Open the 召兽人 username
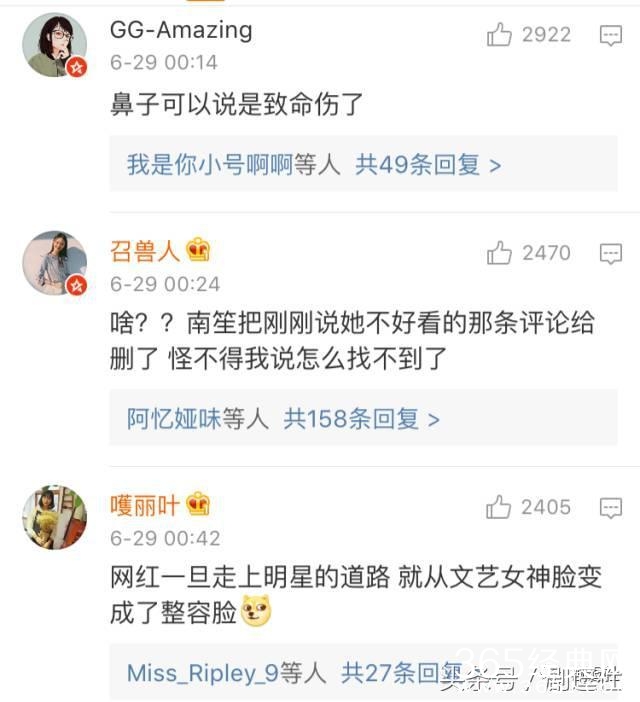Image resolution: width=640 pixels, height=702 pixels. click(x=145, y=250)
